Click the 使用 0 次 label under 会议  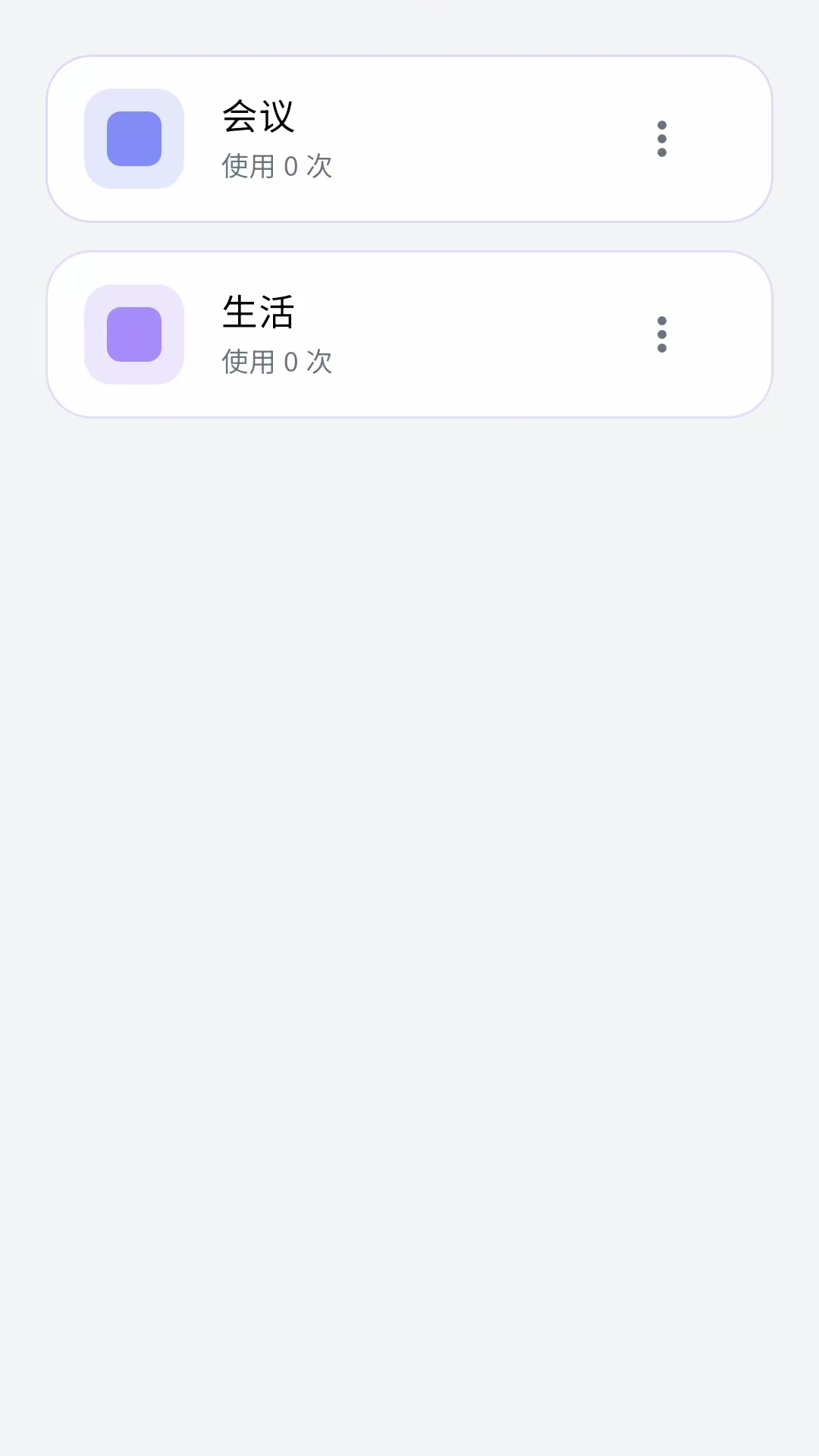[277, 166]
